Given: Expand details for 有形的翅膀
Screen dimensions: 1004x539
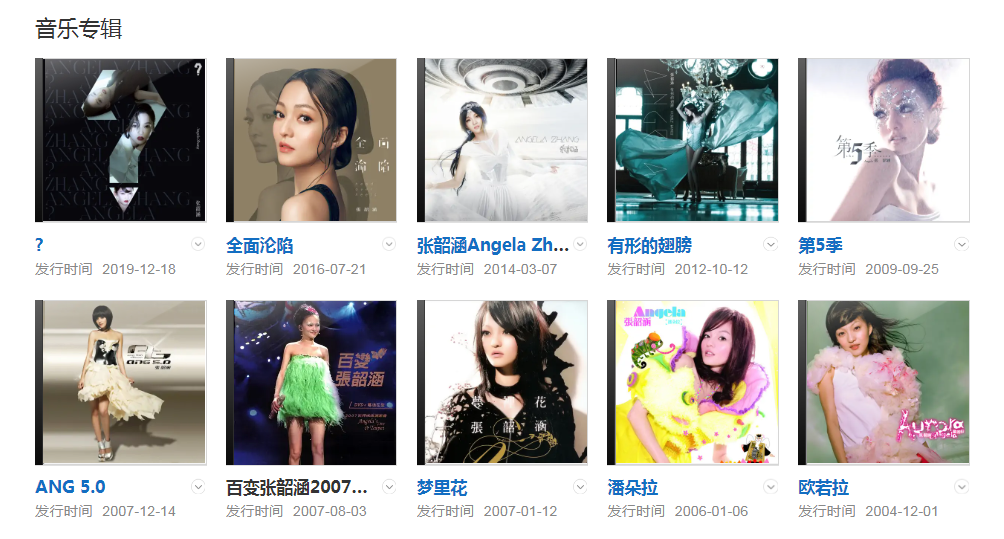Looking at the screenshot, I should click(771, 244).
